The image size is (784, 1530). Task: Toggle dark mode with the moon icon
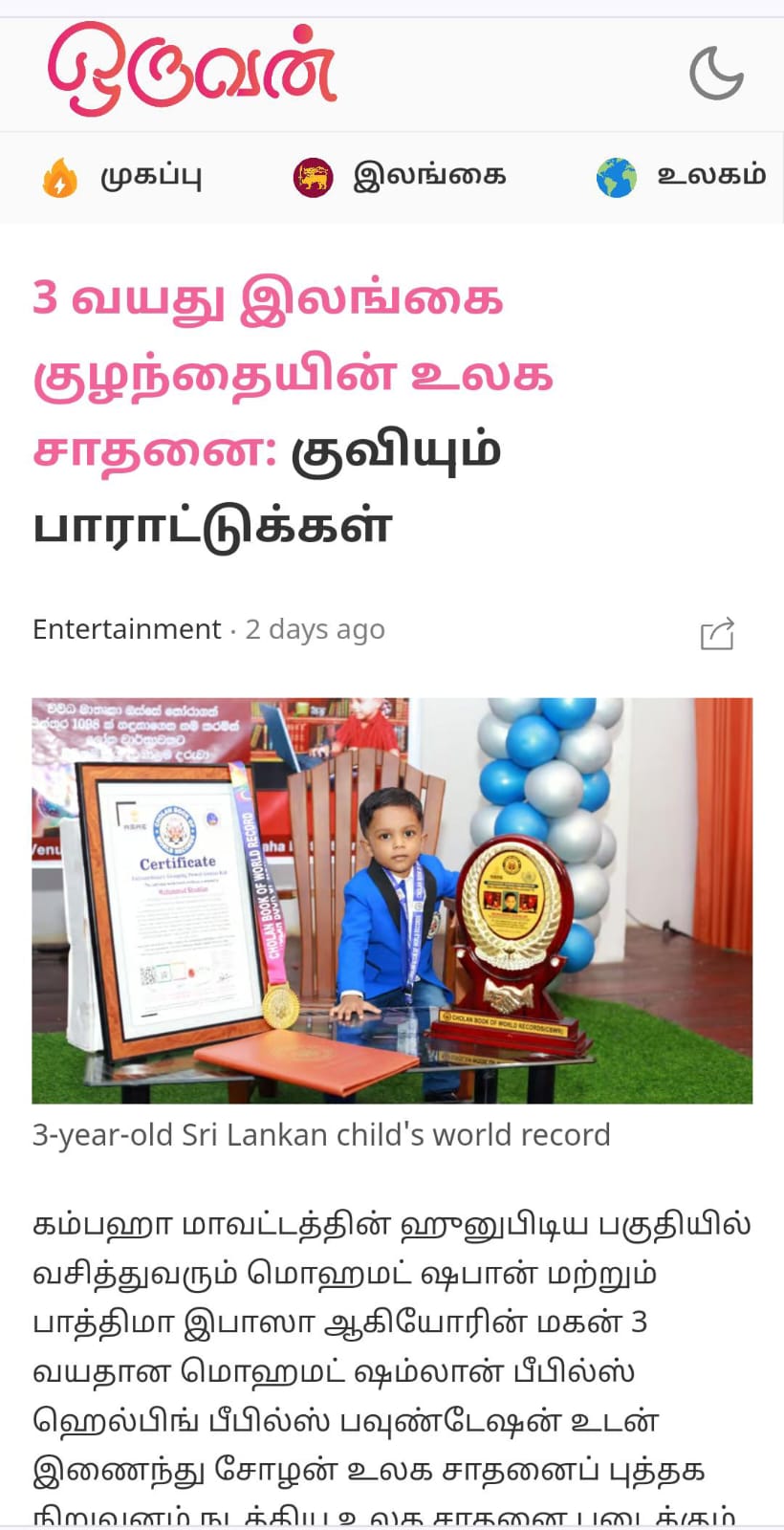click(x=716, y=73)
